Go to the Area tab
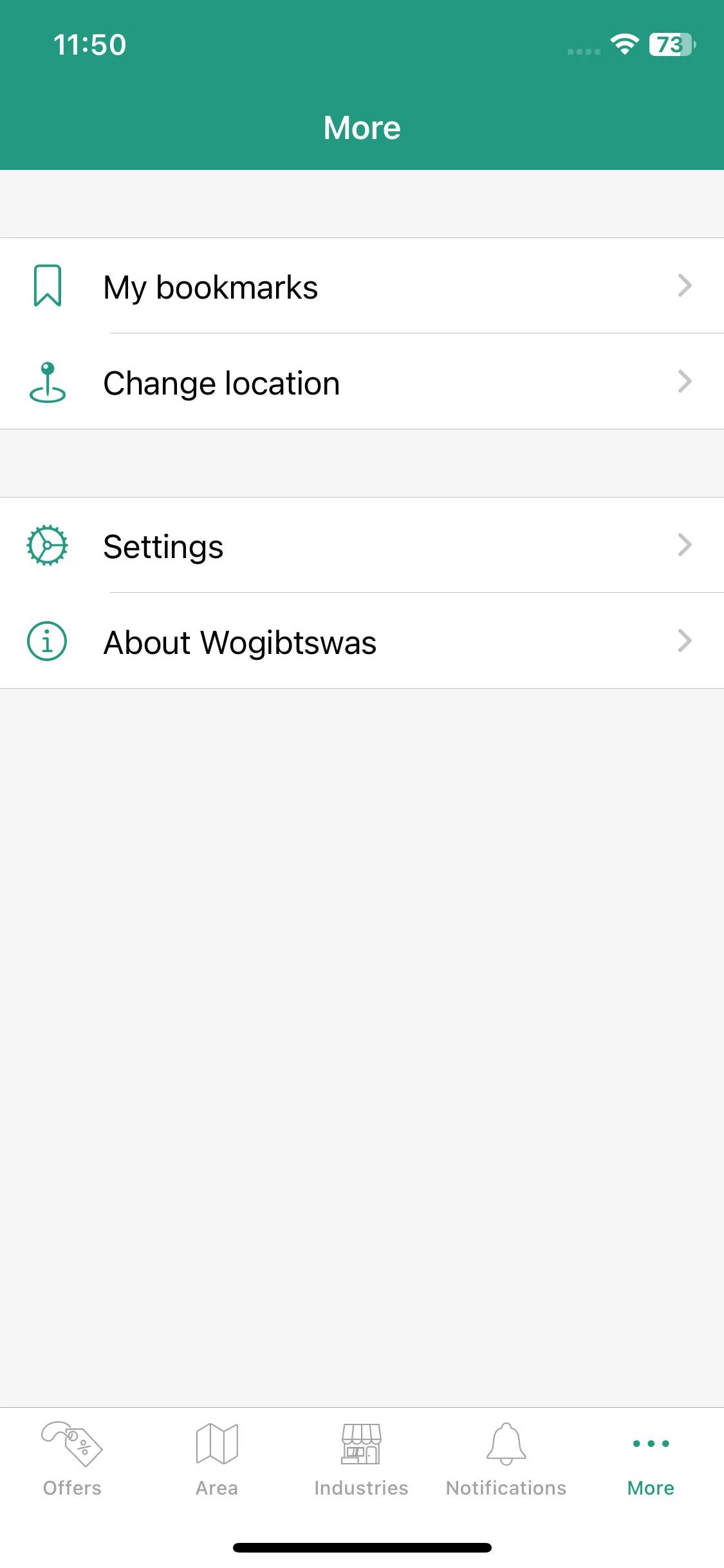This screenshot has width=724, height=1568. 217,1460
